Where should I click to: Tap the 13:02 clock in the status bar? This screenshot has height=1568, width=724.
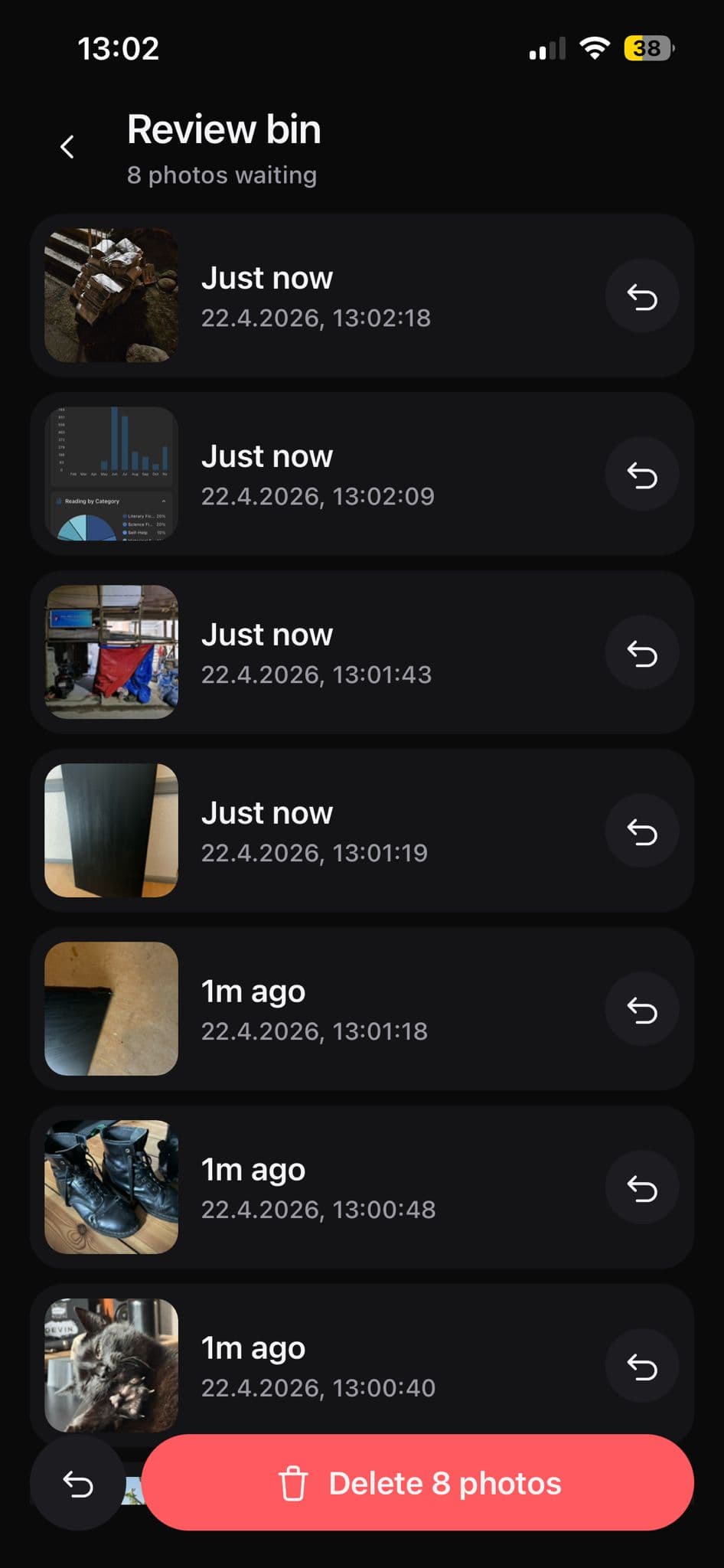(119, 48)
